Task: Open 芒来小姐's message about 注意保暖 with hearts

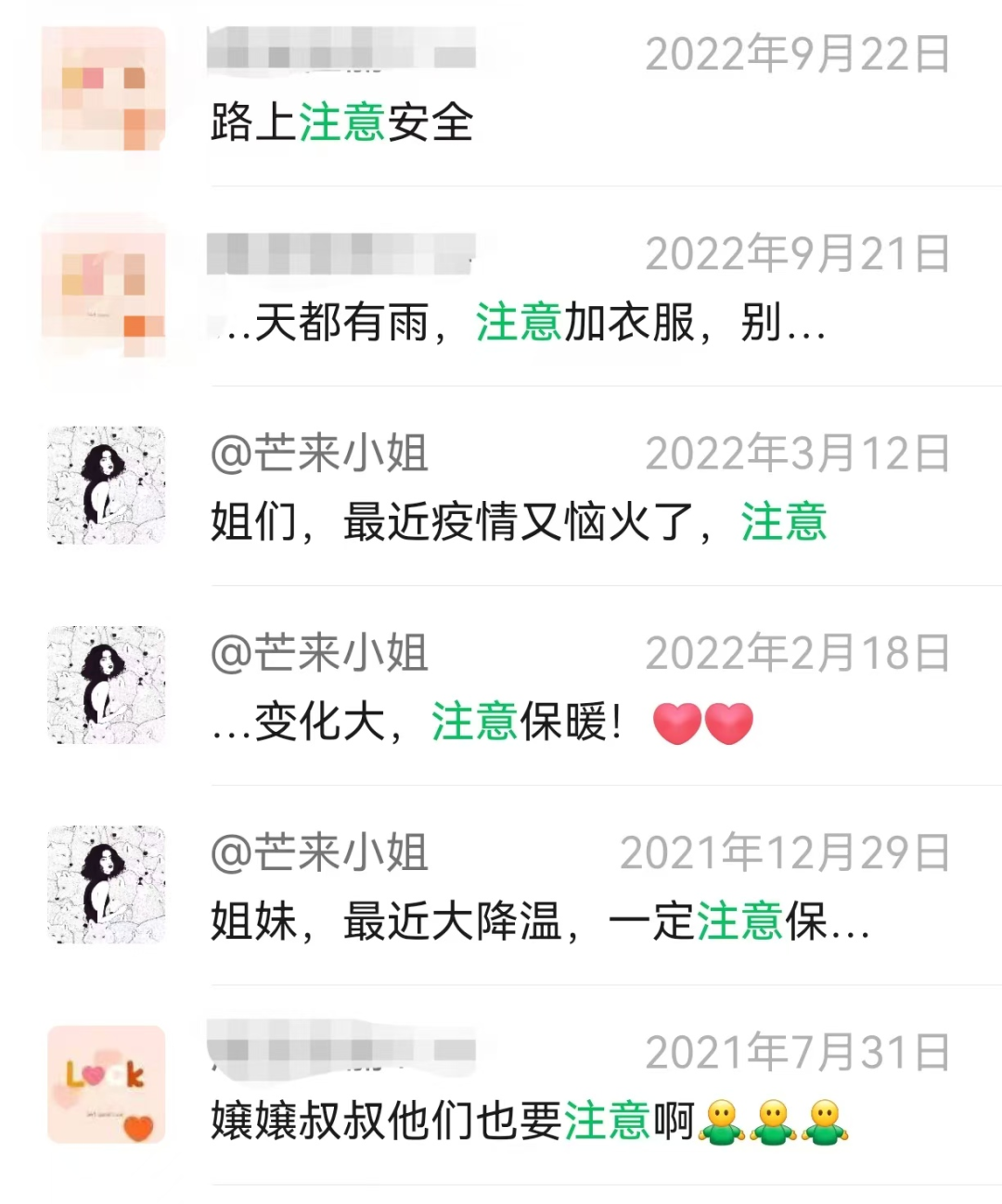Action: click(501, 685)
